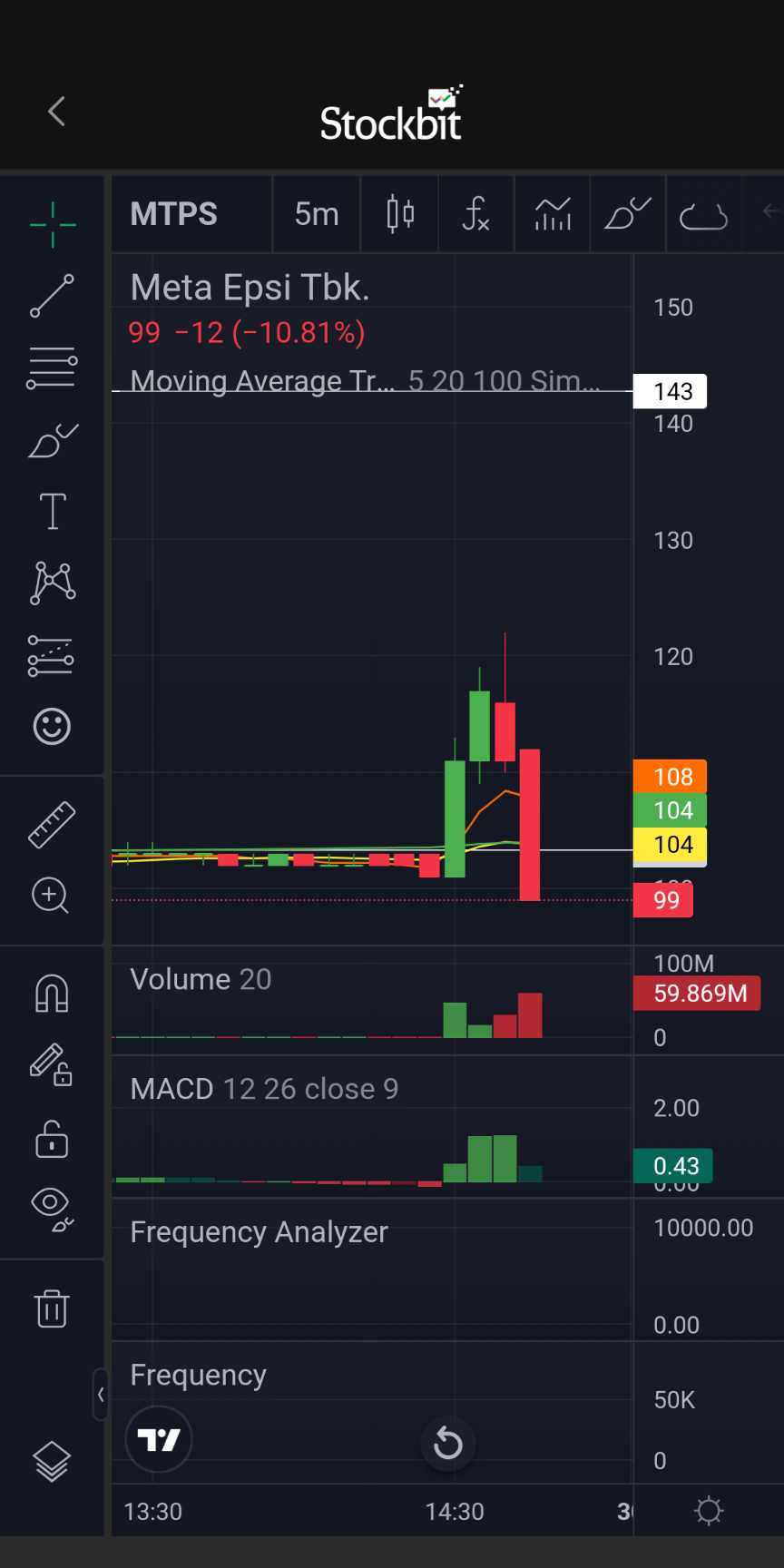This screenshot has width=784, height=1568.
Task: Open the MTPS symbol search
Action: click(x=174, y=213)
